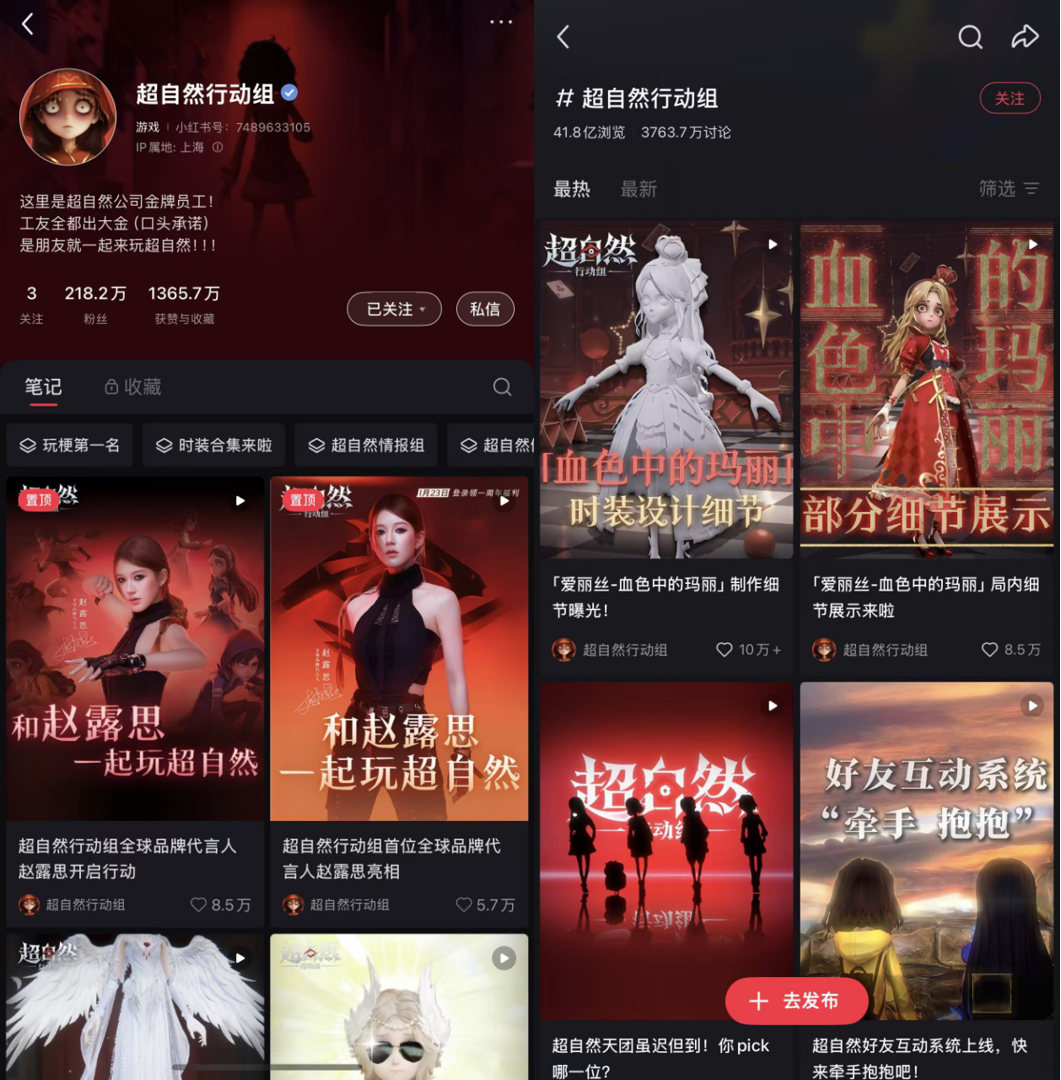Screen dimensions: 1061x1080
Task: Open the 时装合集来啦 collection chip
Action: click(x=214, y=445)
